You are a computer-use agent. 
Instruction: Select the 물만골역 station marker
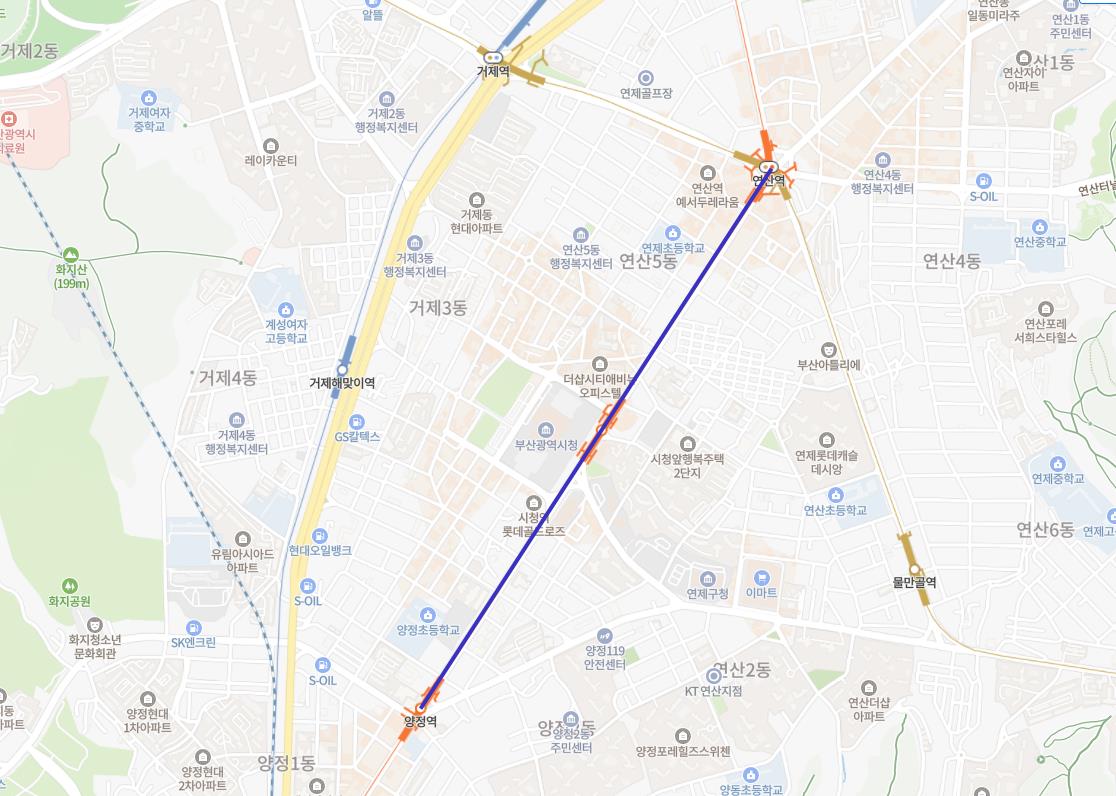[x=914, y=569]
